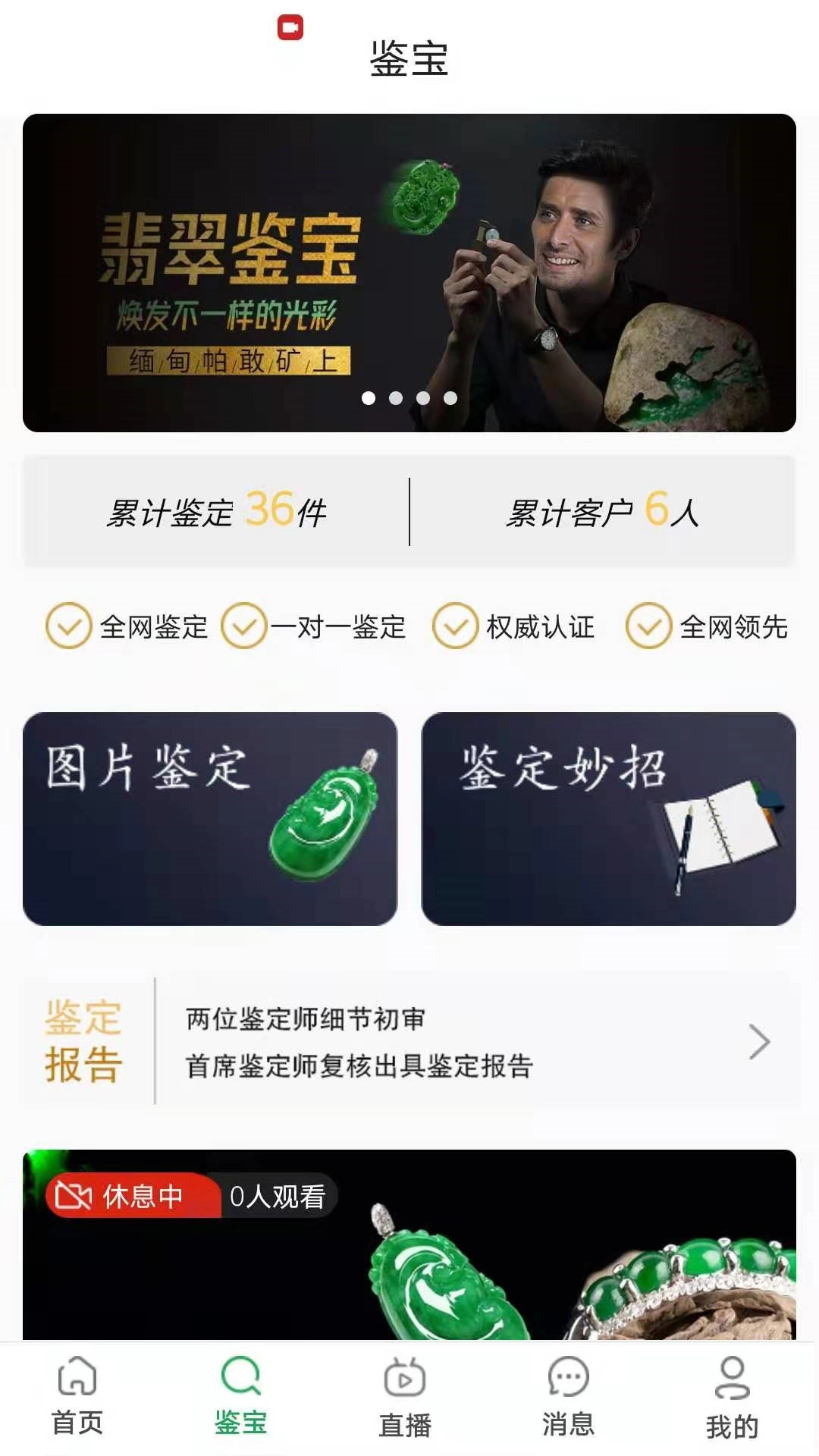Select the 鉴宝 tab

point(241,1397)
